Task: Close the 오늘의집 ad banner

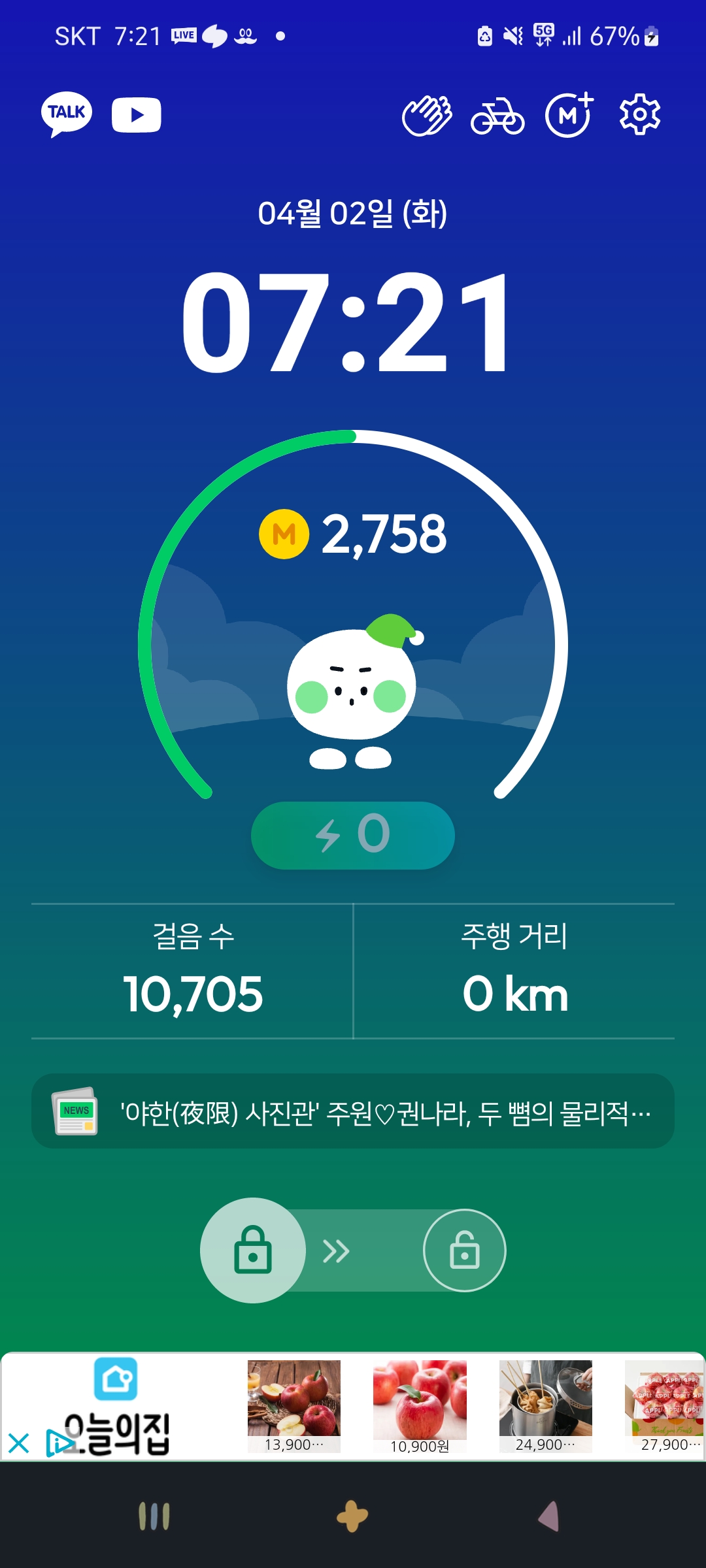Action: click(x=19, y=1443)
